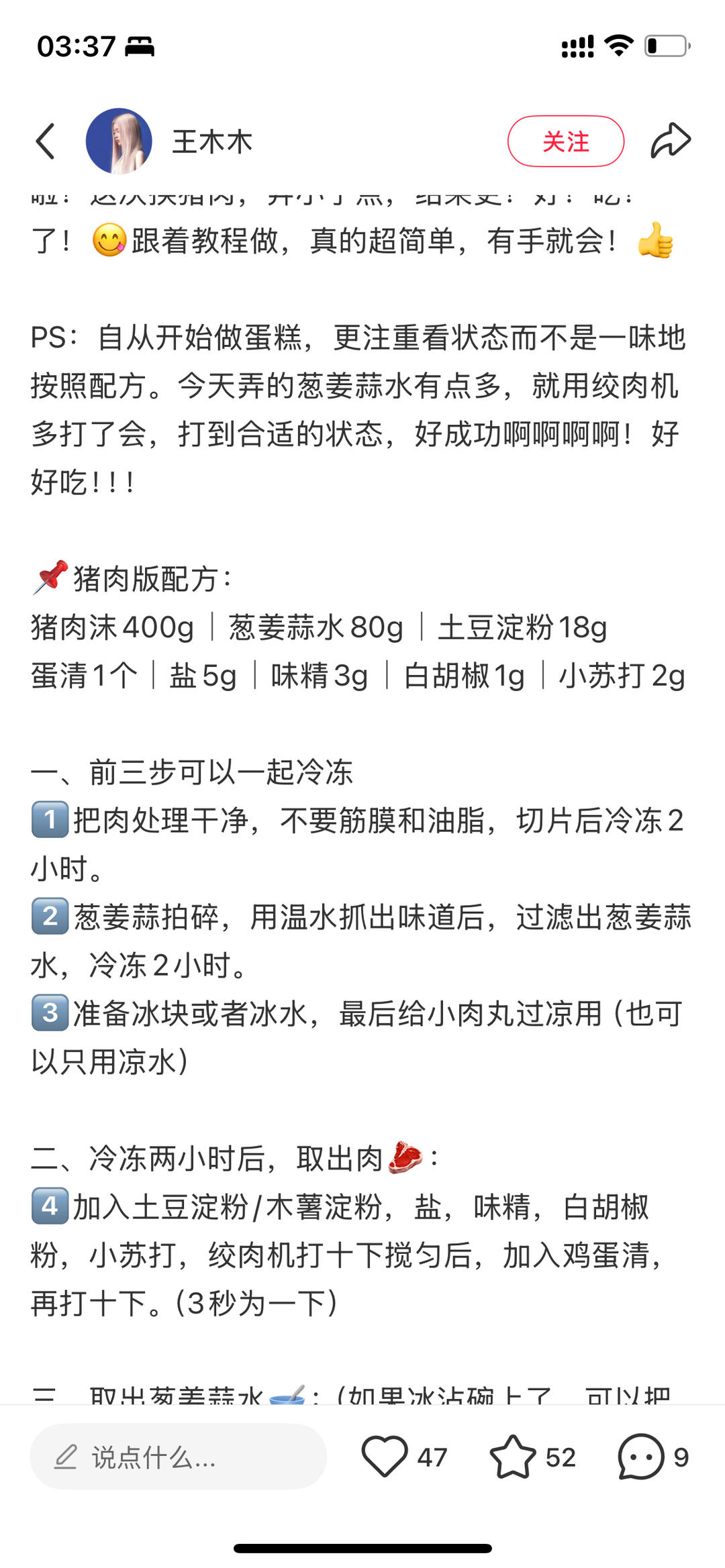This screenshot has width=725, height=1568.
Task: Save the post with the star icon
Action: click(513, 1457)
